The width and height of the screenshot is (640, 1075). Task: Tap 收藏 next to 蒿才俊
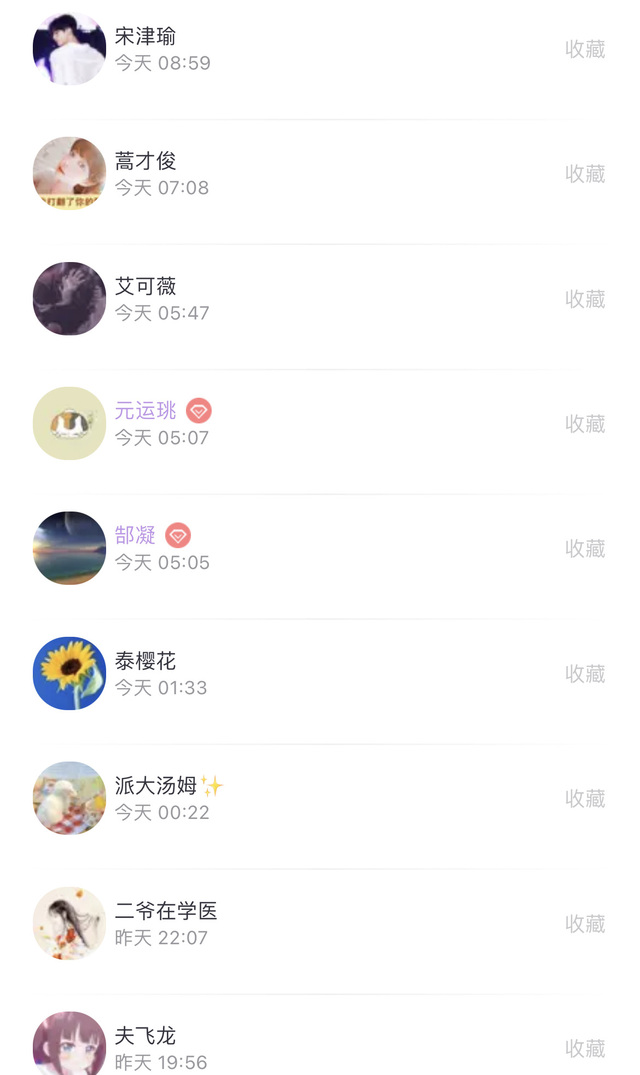[x=585, y=174]
